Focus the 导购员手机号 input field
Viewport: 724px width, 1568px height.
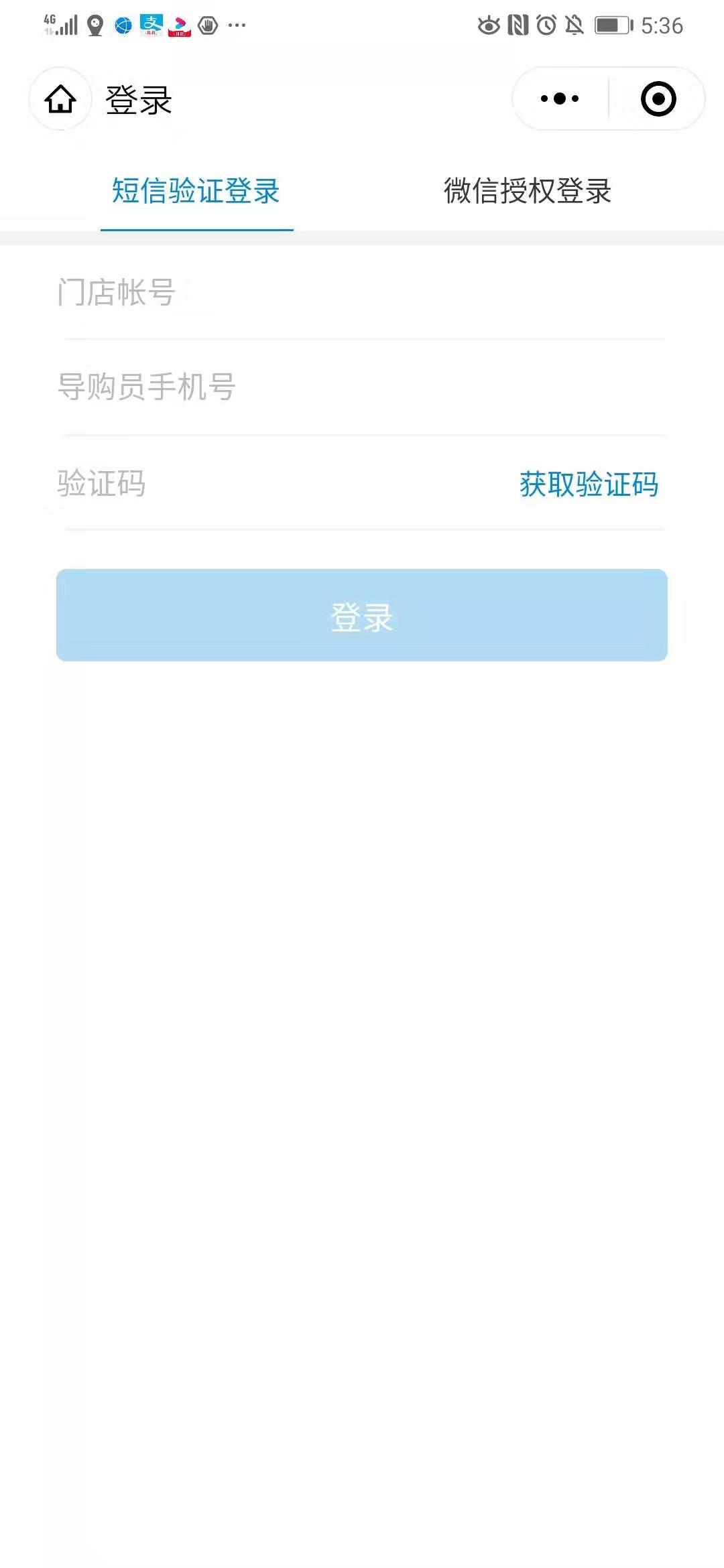(362, 387)
